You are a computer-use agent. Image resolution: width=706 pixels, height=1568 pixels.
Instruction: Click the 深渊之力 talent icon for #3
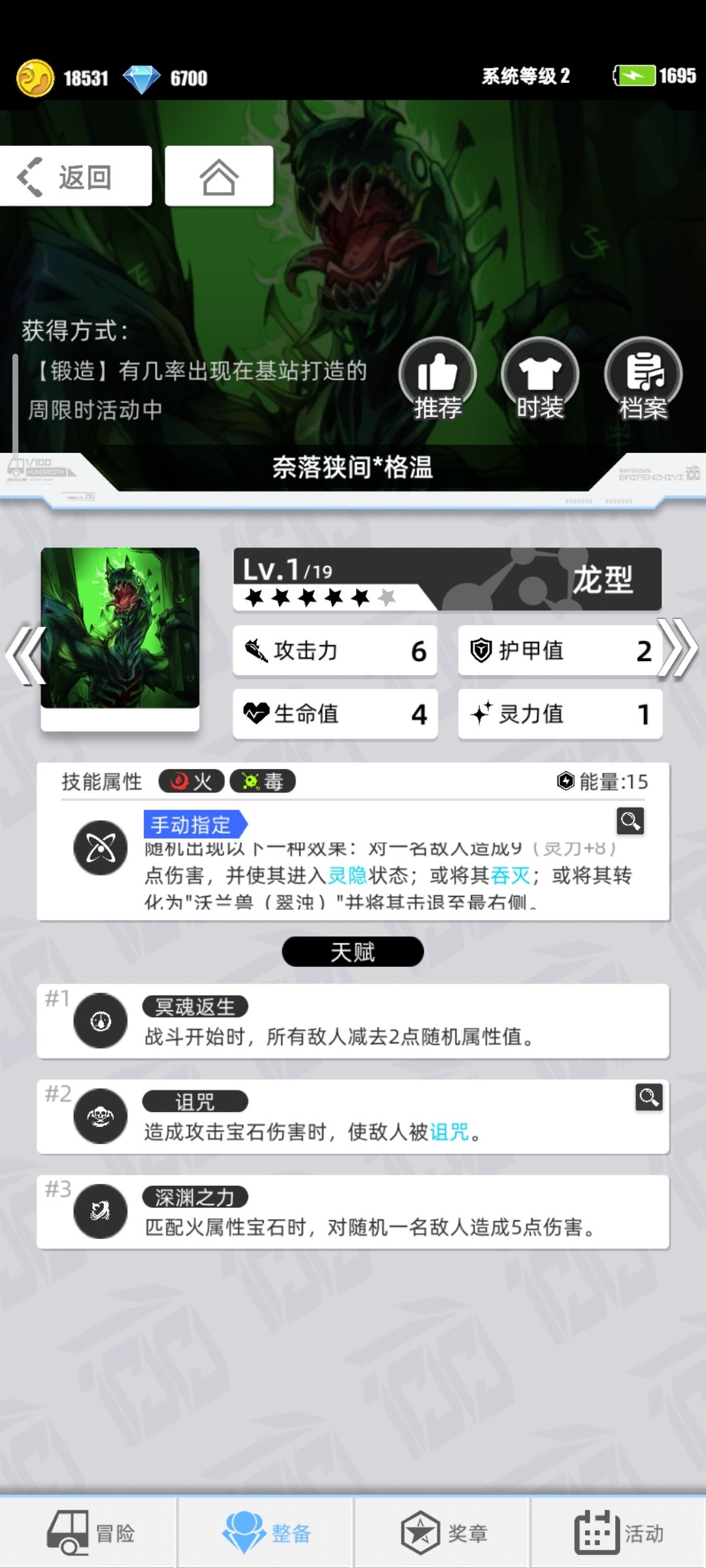click(99, 1213)
